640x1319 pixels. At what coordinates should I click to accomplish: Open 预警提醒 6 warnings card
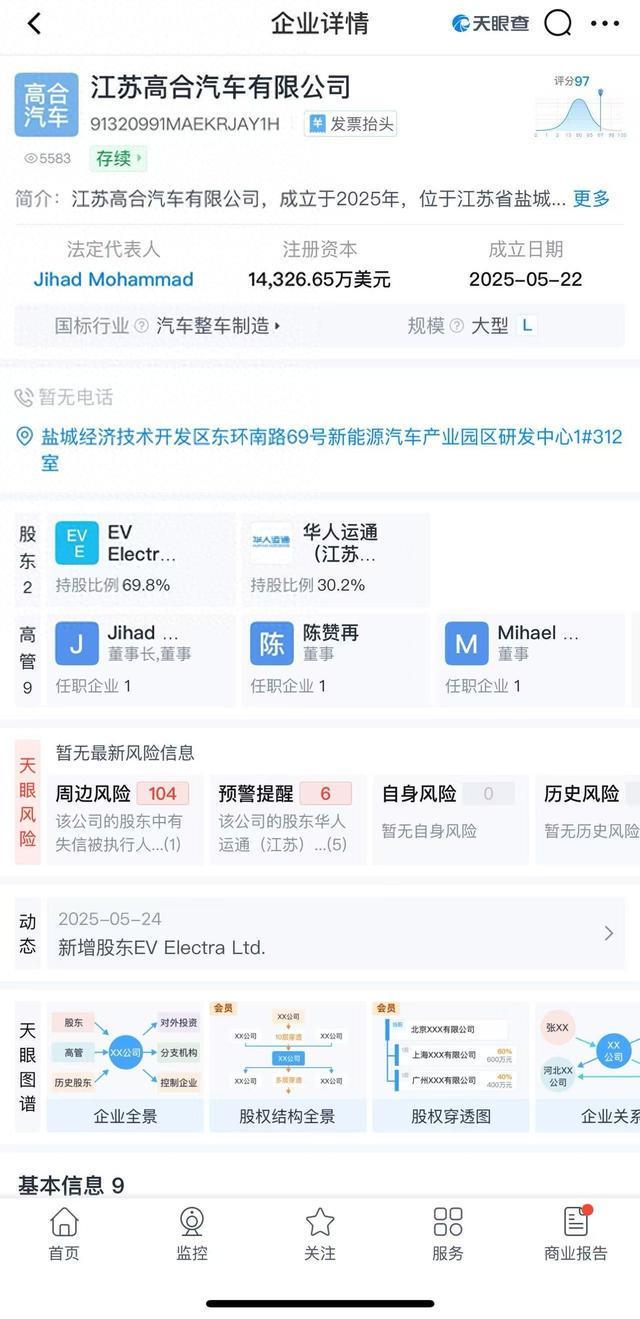pyautogui.click(x=288, y=817)
